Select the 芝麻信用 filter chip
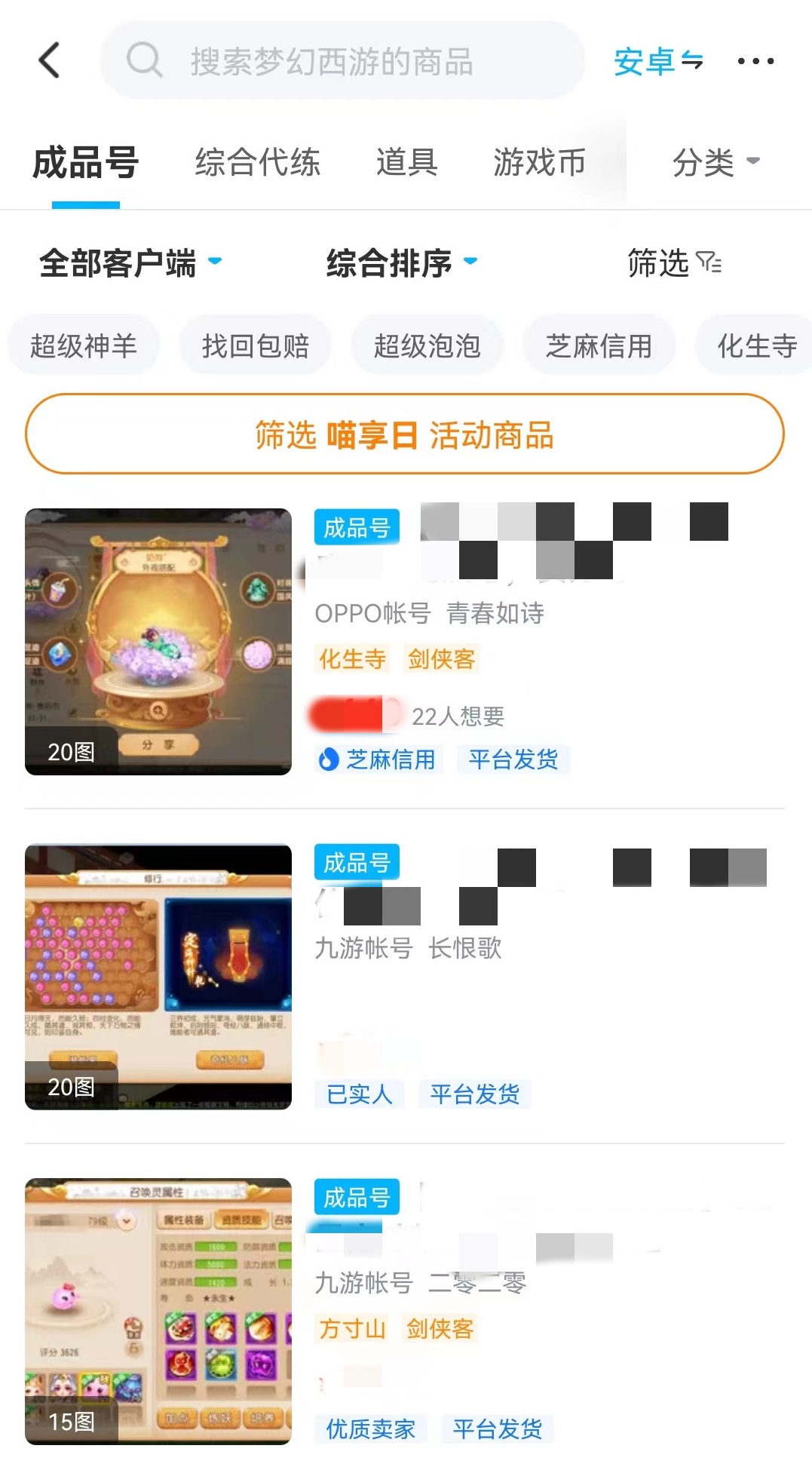The image size is (812, 1470). coord(599,346)
